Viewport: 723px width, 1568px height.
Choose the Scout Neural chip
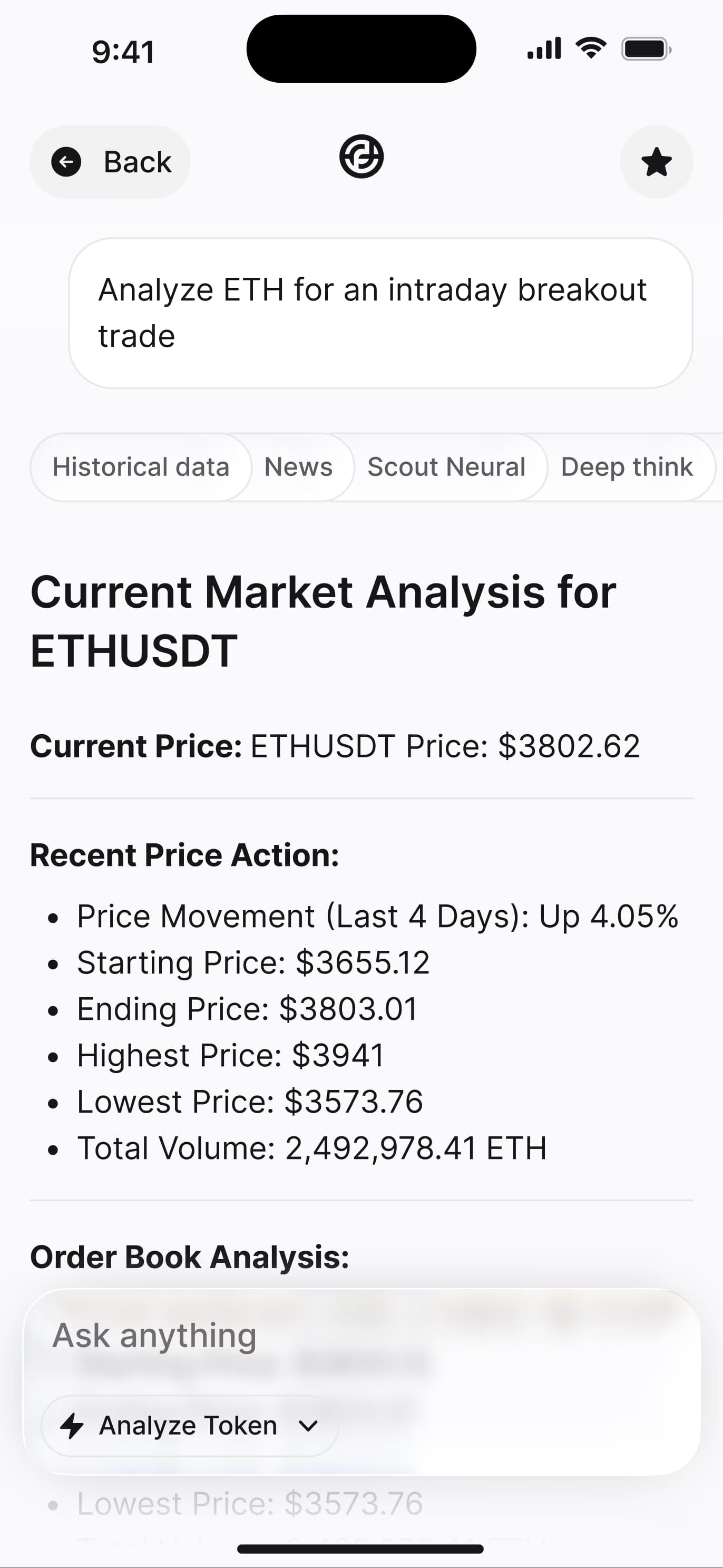(446, 468)
